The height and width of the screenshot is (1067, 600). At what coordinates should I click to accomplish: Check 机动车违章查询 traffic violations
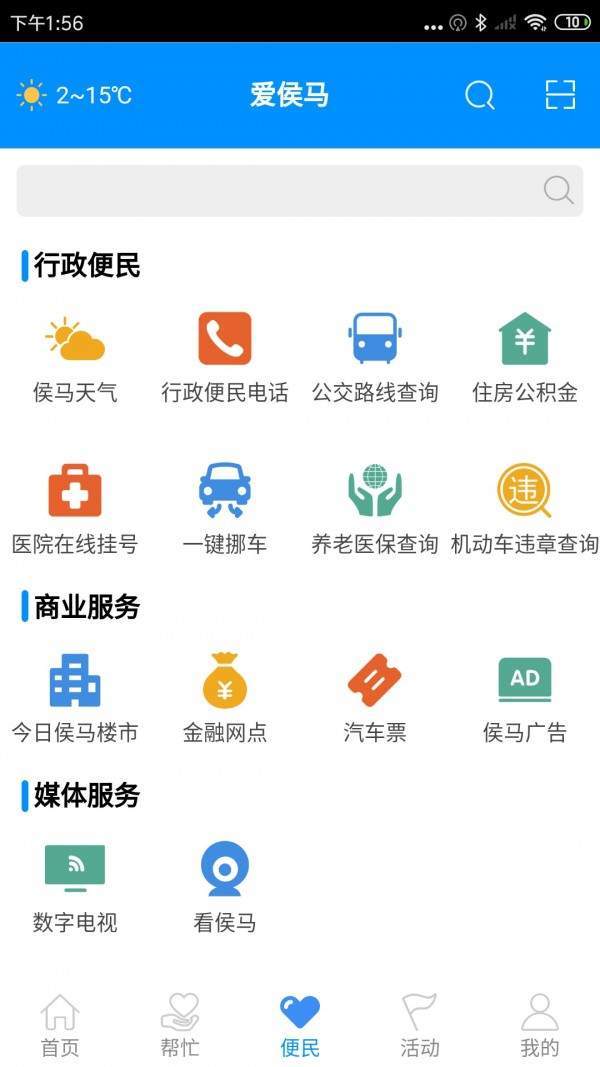[525, 509]
